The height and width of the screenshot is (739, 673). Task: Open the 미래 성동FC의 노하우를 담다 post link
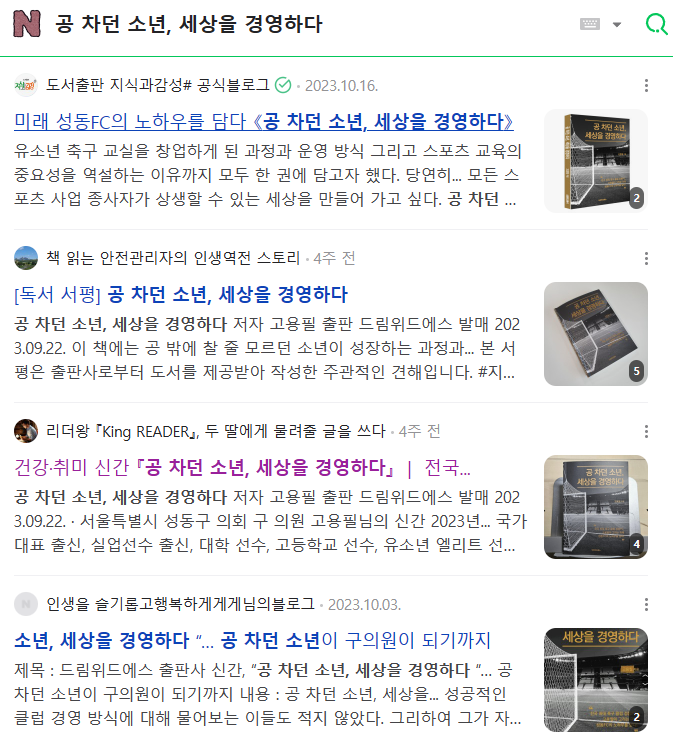[264, 122]
